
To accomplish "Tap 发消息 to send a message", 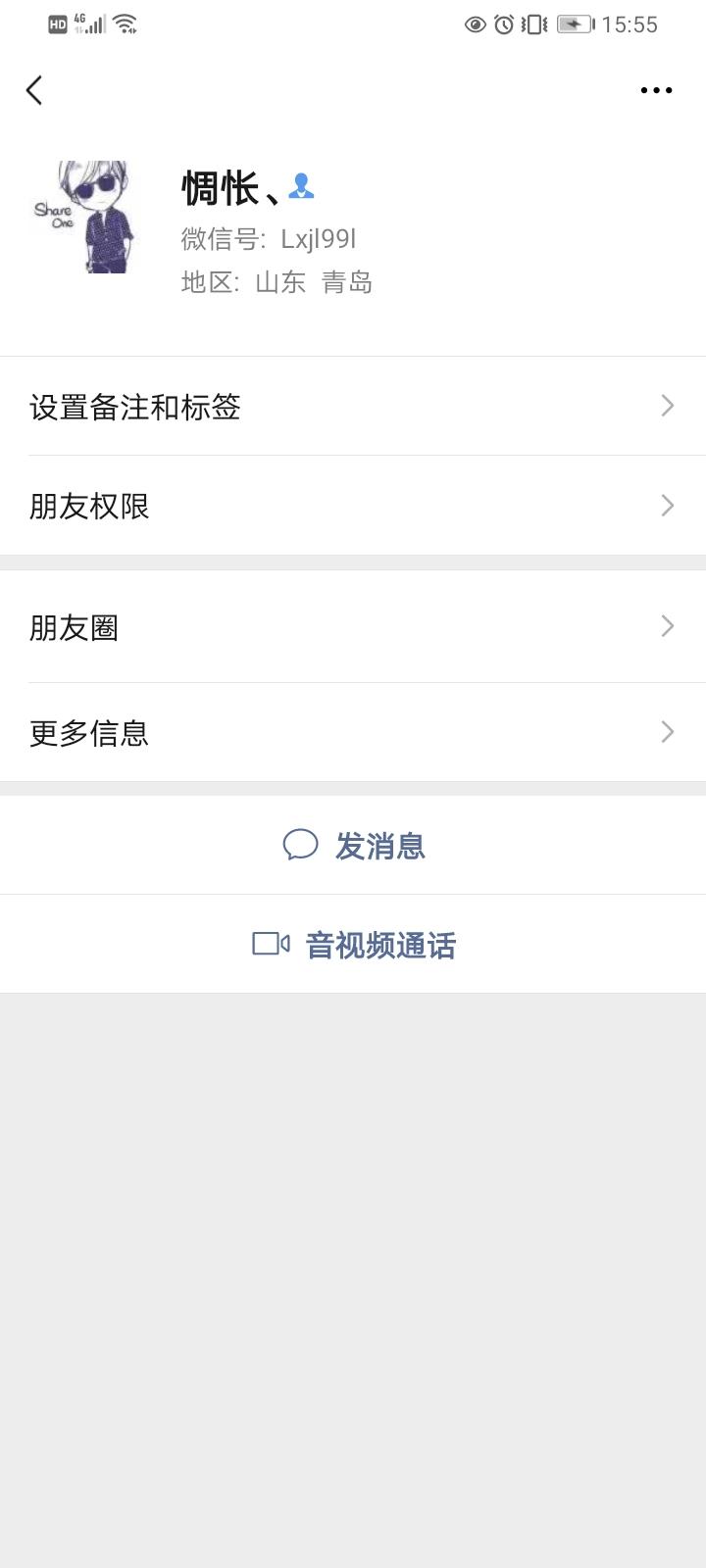I will (355, 845).
